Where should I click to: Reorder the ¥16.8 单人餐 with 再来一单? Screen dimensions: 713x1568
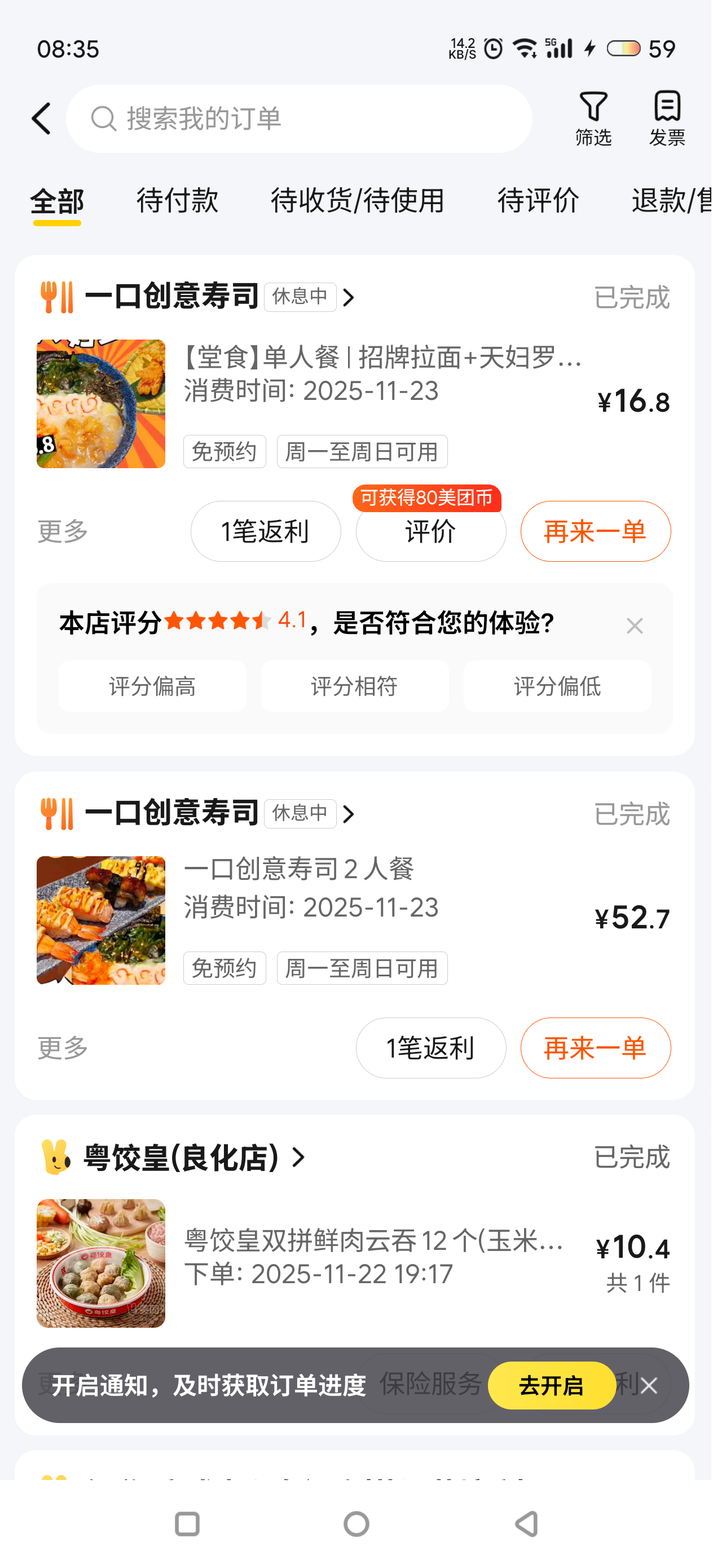click(x=596, y=531)
